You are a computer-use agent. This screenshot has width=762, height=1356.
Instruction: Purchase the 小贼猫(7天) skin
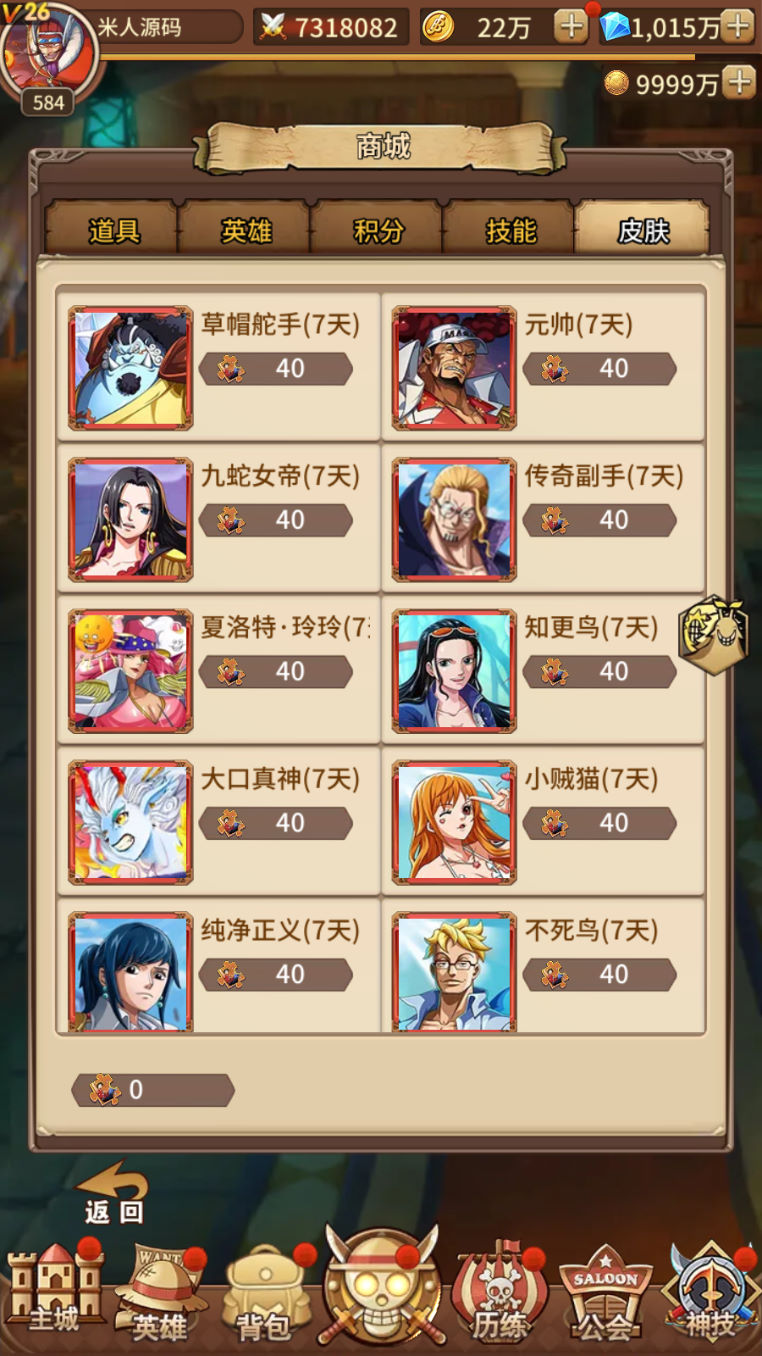[599, 823]
